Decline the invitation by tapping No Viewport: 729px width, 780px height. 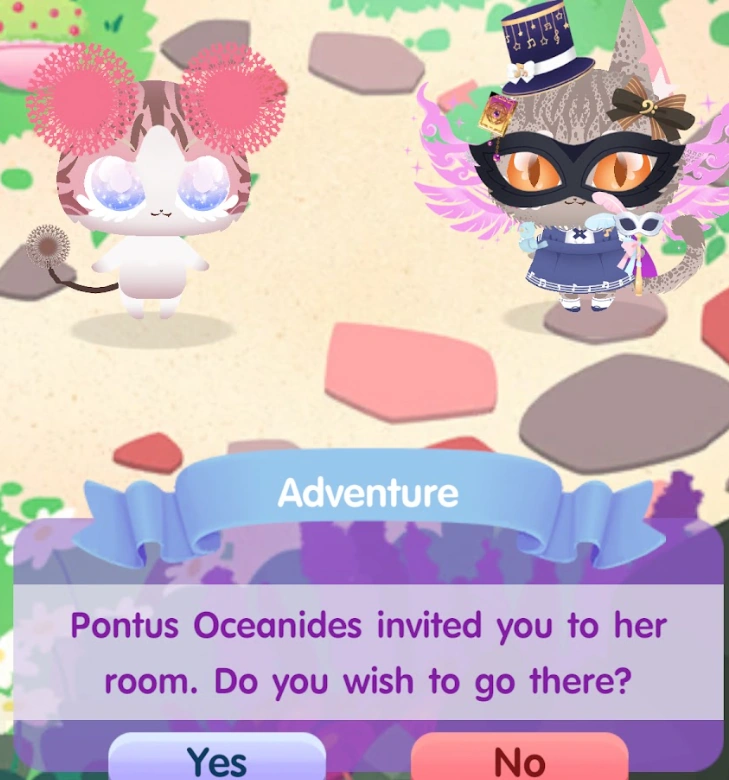[519, 760]
